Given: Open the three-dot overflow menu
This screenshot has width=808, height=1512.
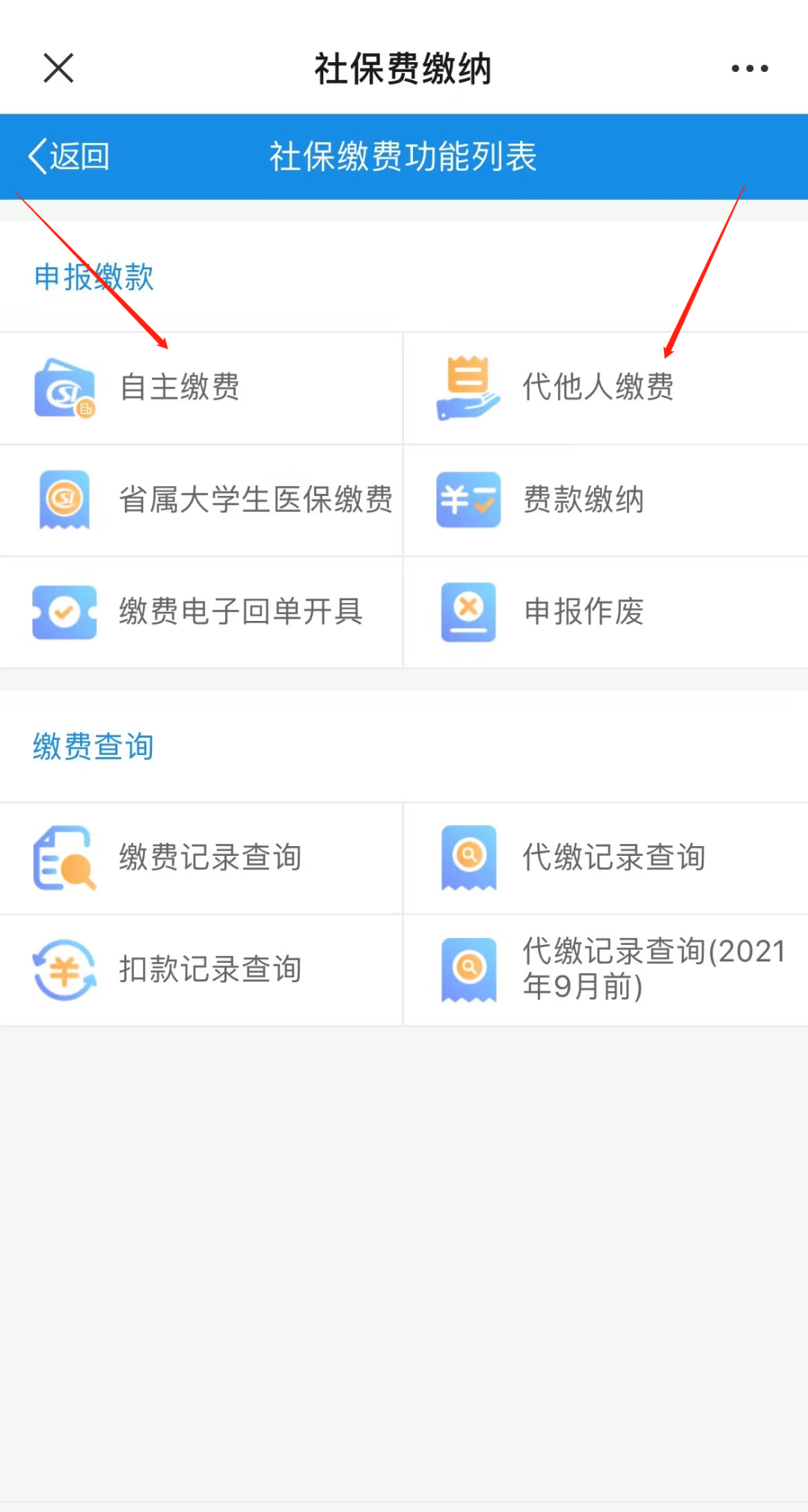Looking at the screenshot, I should click(750, 68).
